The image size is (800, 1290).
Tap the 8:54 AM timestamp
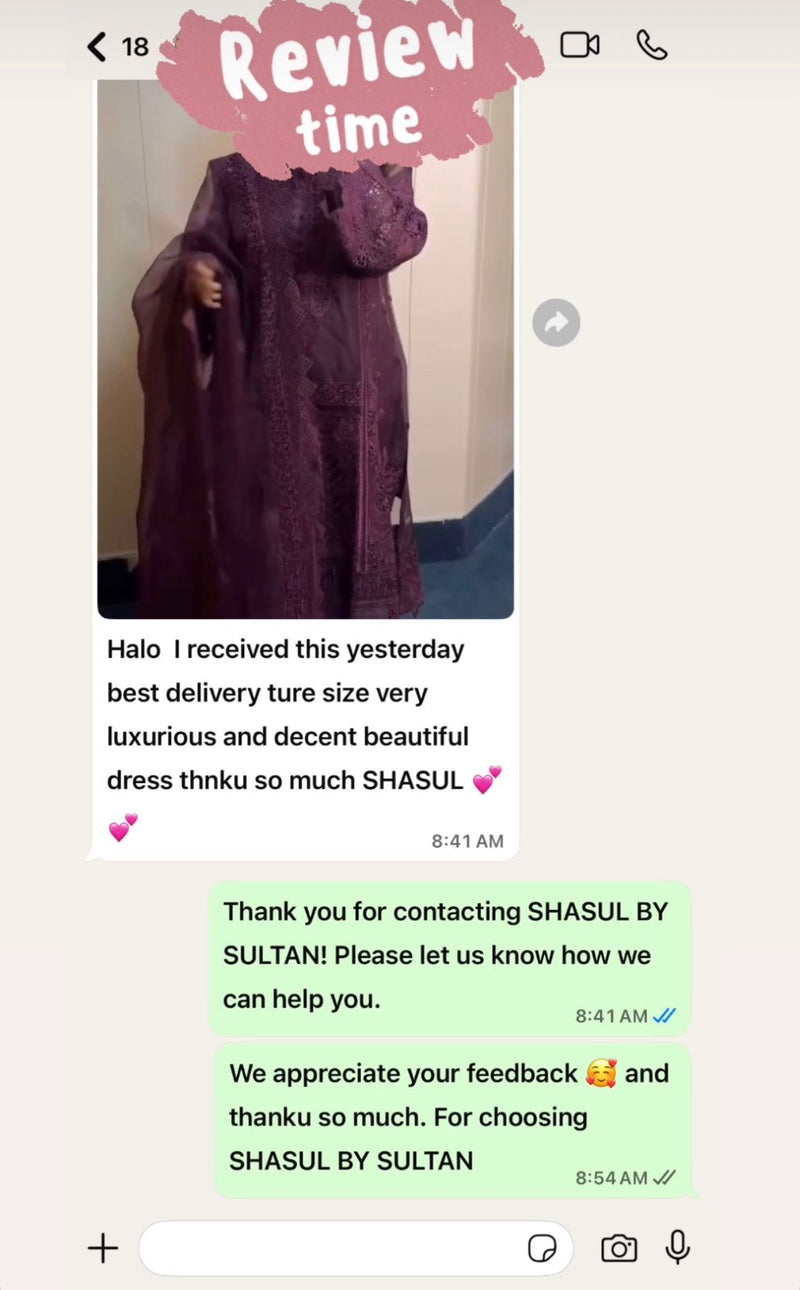click(610, 1178)
